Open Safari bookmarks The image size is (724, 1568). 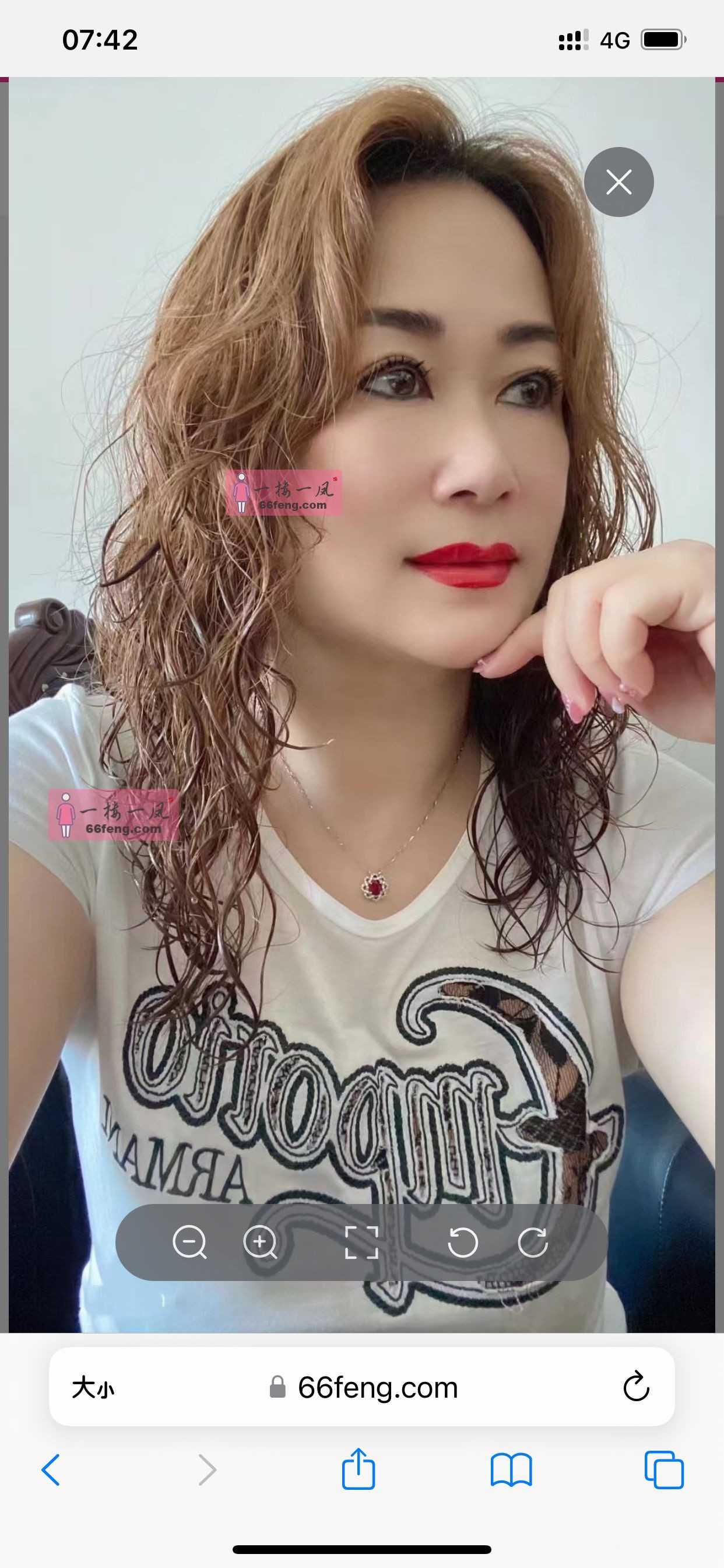pos(511,1470)
